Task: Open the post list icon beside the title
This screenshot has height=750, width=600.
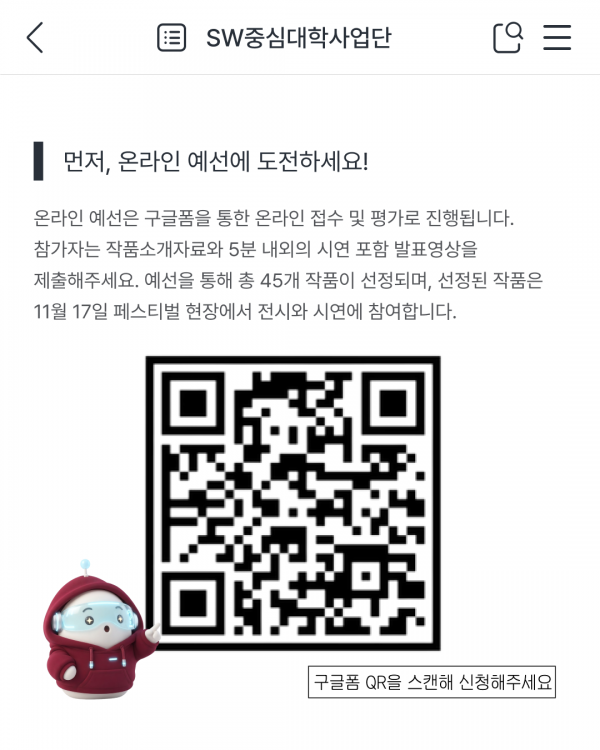Action: pyautogui.click(x=171, y=37)
